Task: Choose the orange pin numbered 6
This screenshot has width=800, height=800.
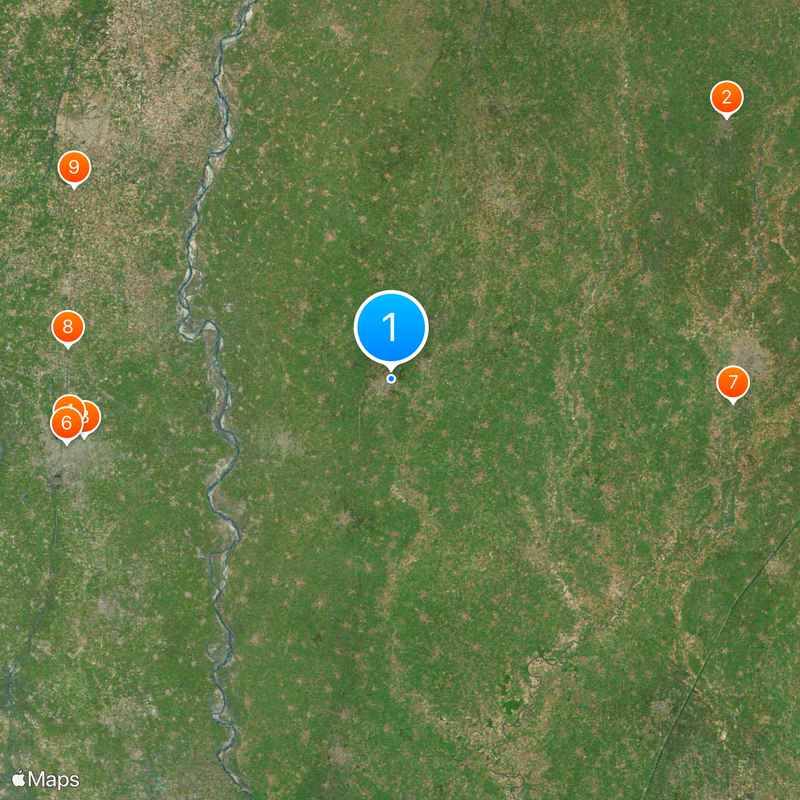Action: click(65, 424)
